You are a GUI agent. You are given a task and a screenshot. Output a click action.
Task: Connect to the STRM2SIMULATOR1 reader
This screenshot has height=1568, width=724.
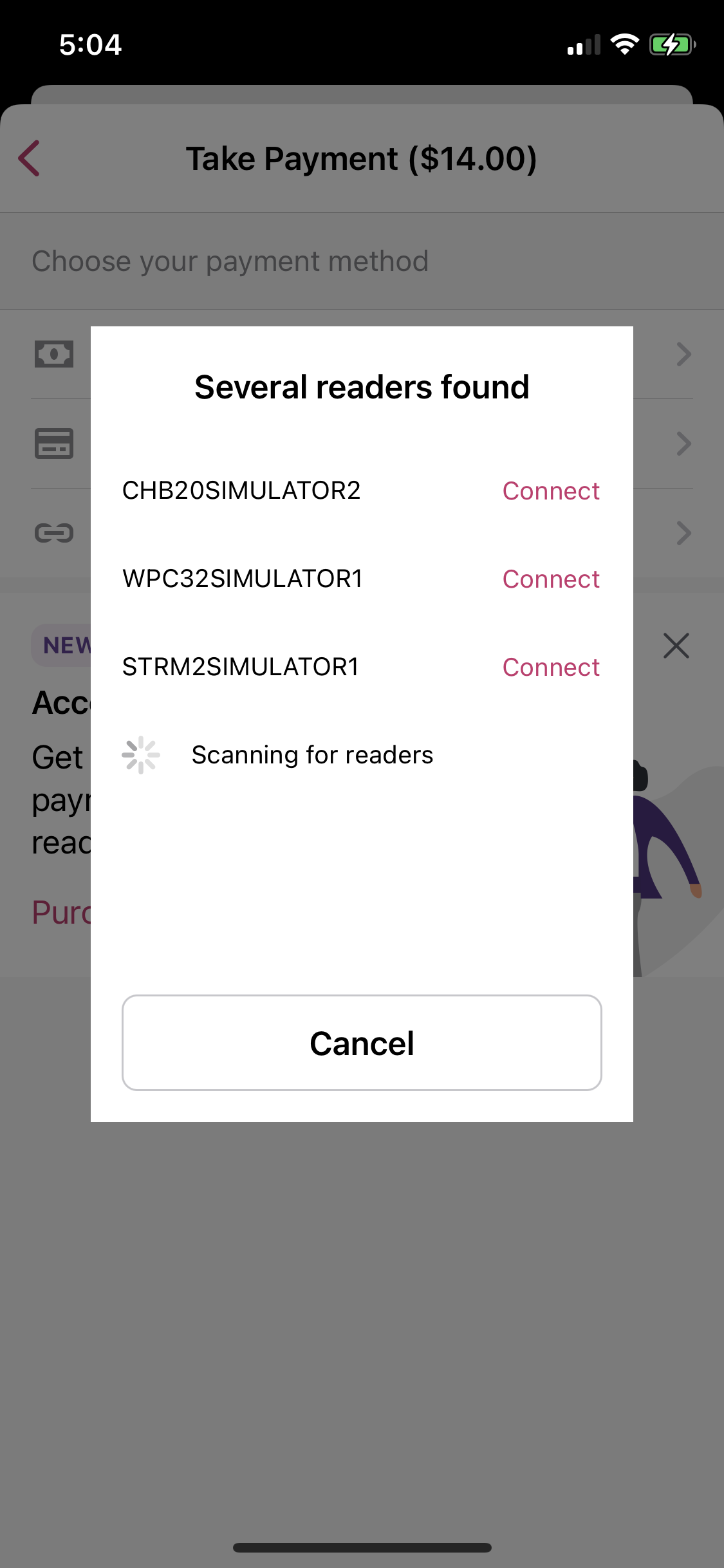(551, 667)
